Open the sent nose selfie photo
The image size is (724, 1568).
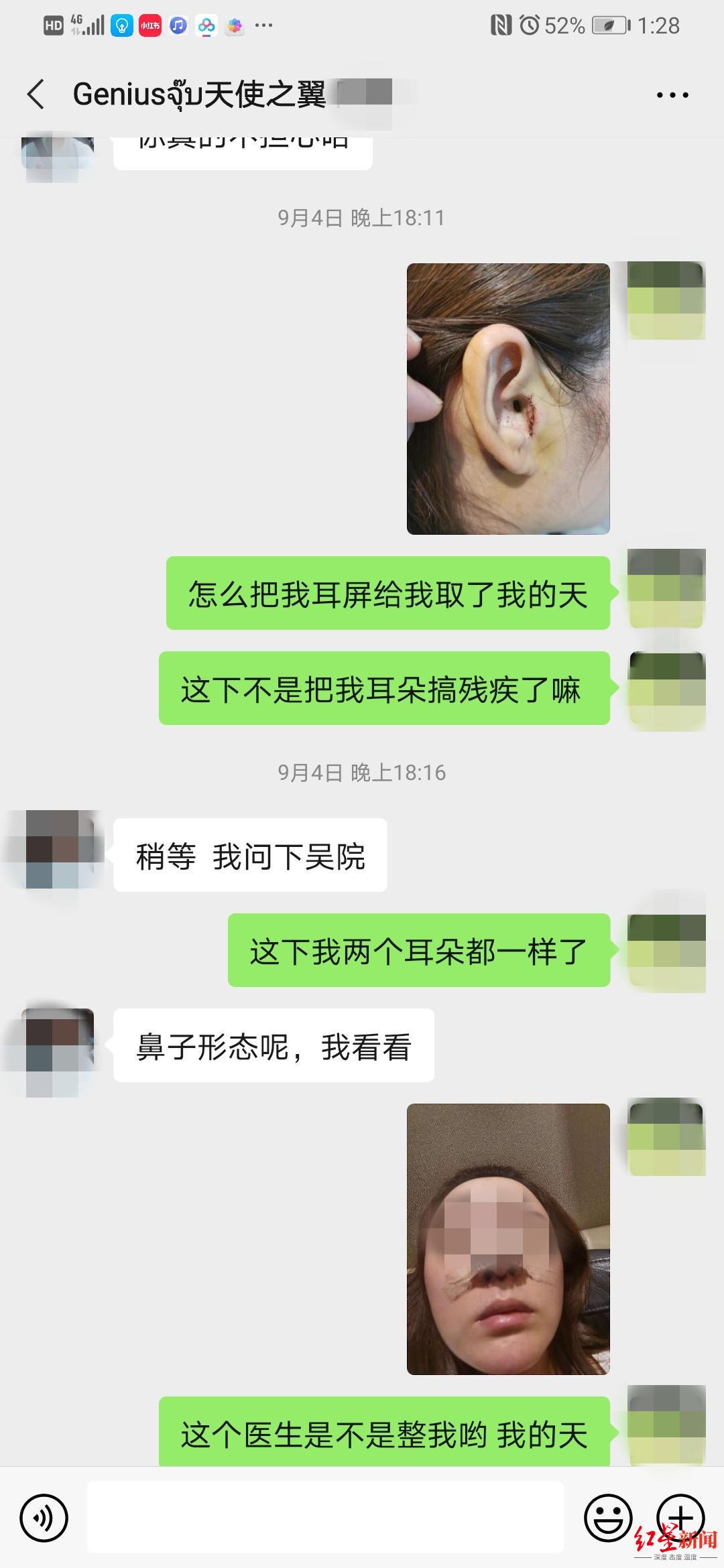(508, 1239)
